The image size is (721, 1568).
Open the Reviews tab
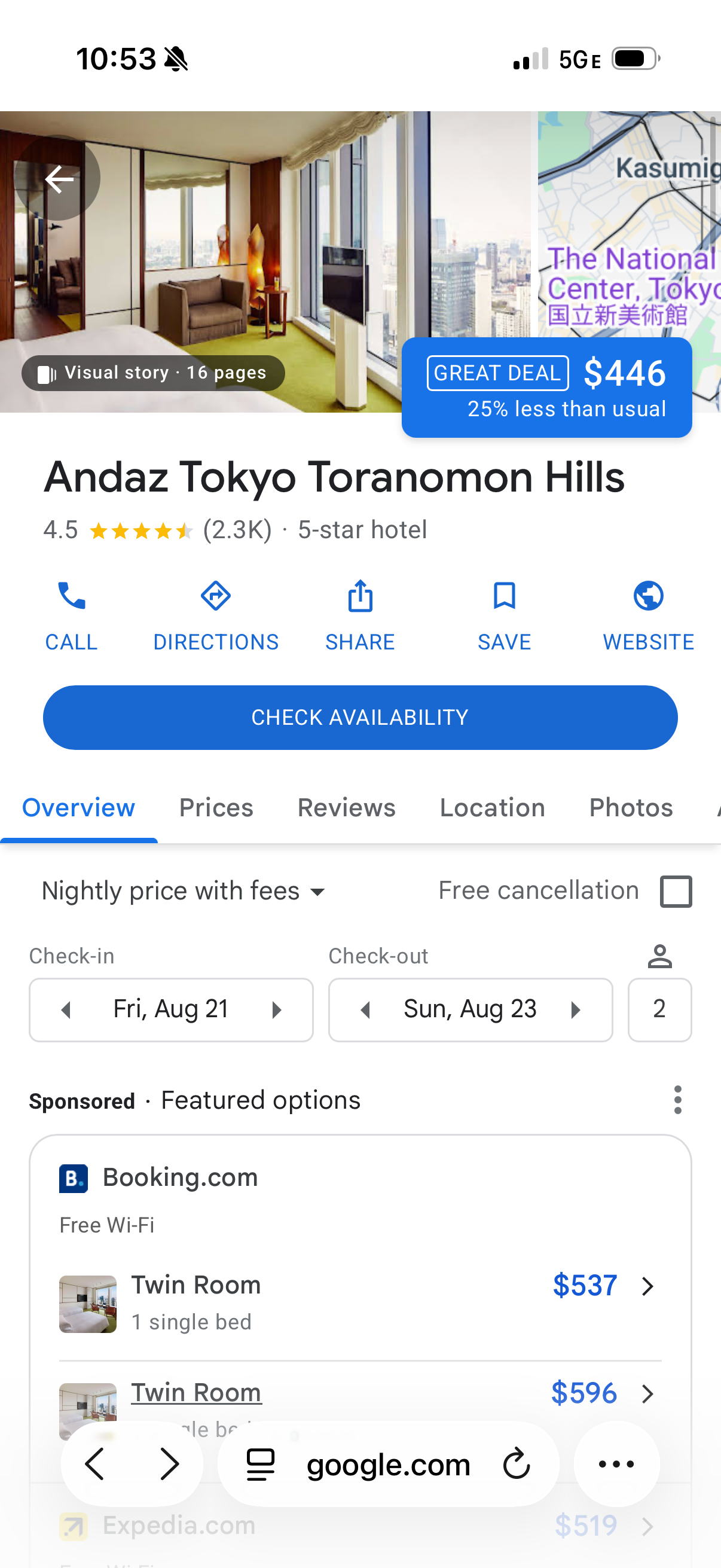[346, 807]
